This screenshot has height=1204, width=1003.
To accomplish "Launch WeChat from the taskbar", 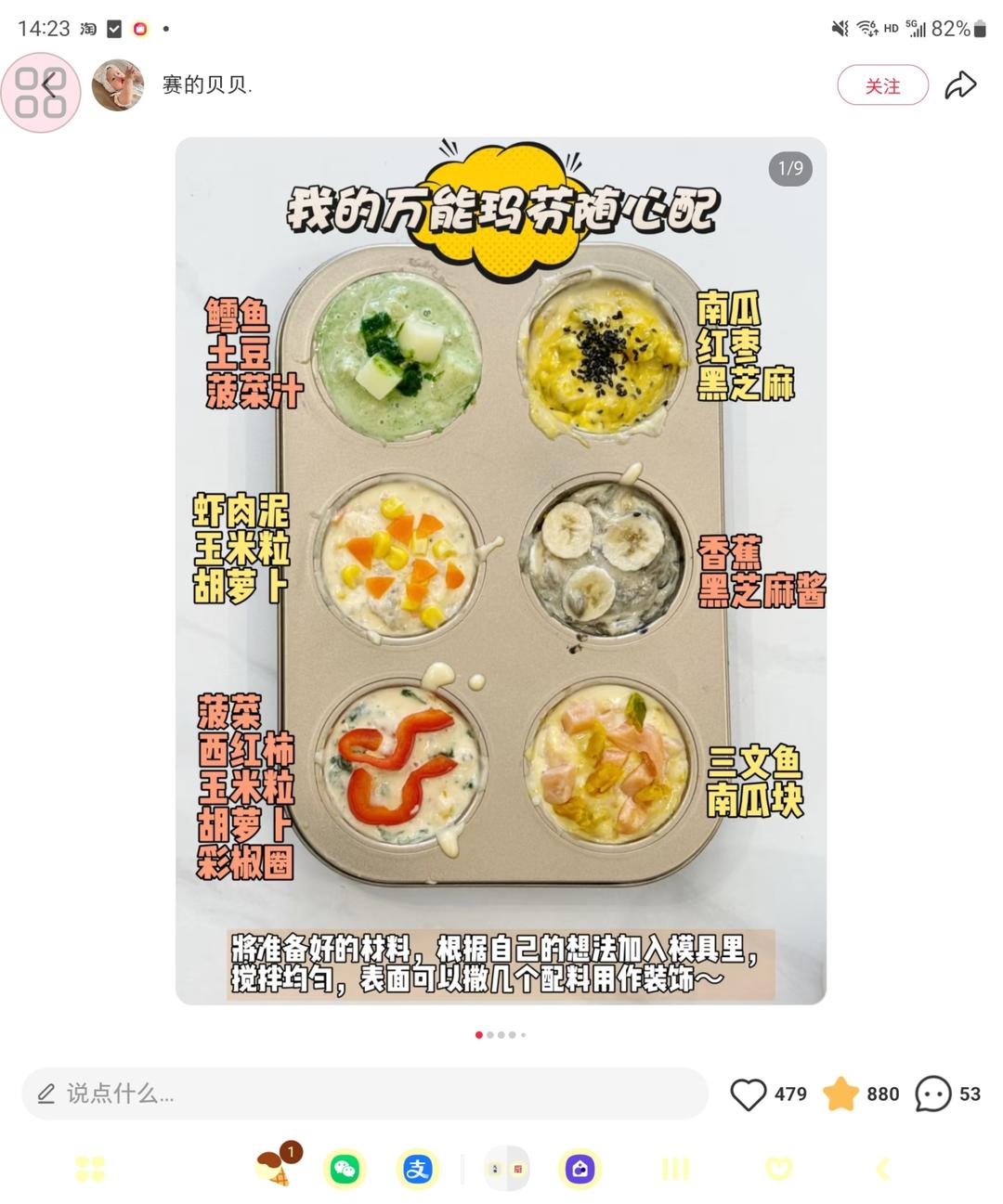I will tap(345, 1169).
